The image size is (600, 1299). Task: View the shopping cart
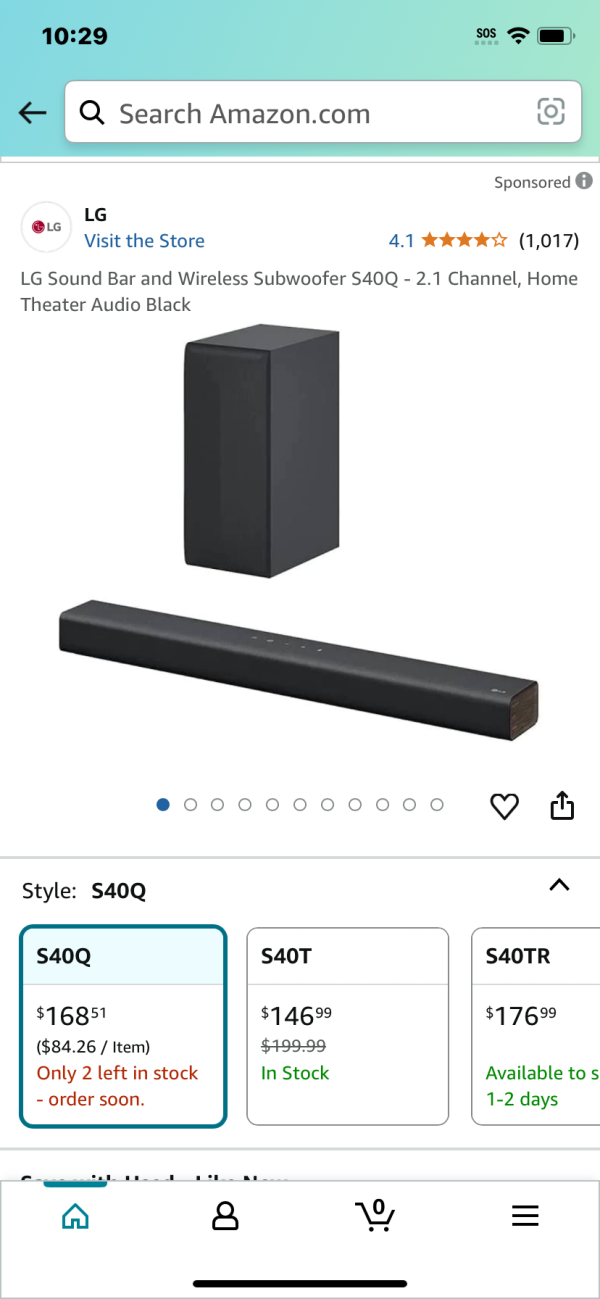(x=375, y=1216)
